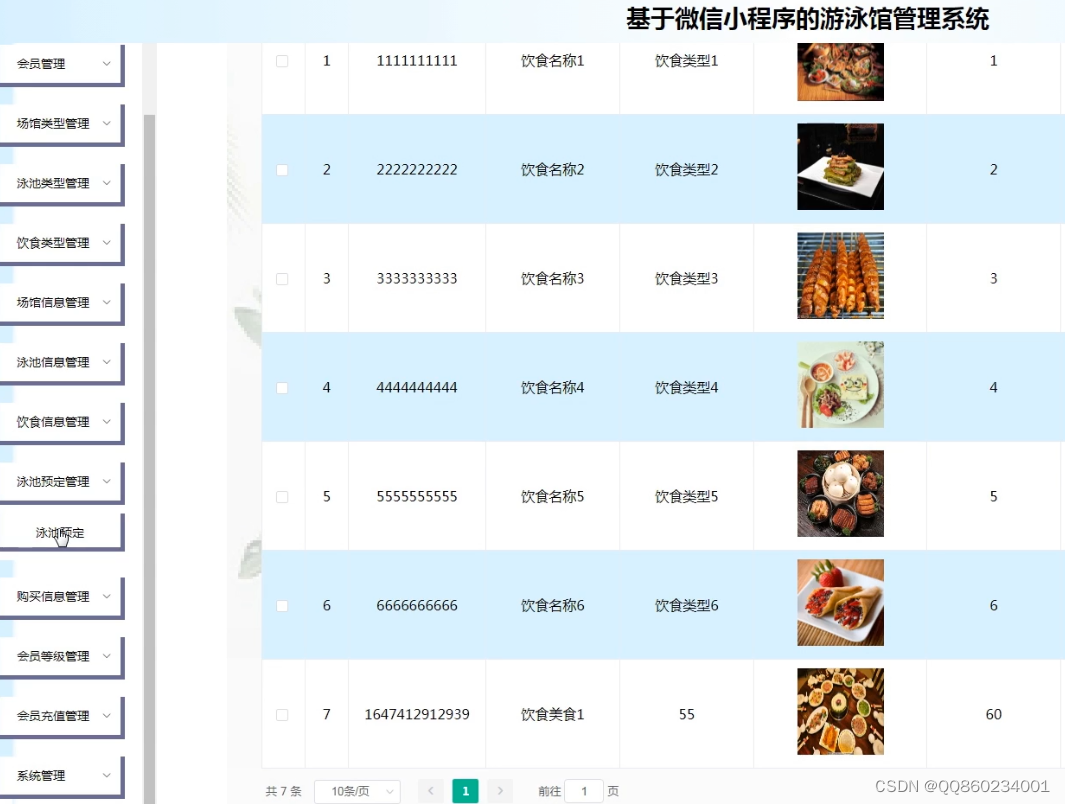Expand the 场馆类型管理 menu

coord(60,123)
